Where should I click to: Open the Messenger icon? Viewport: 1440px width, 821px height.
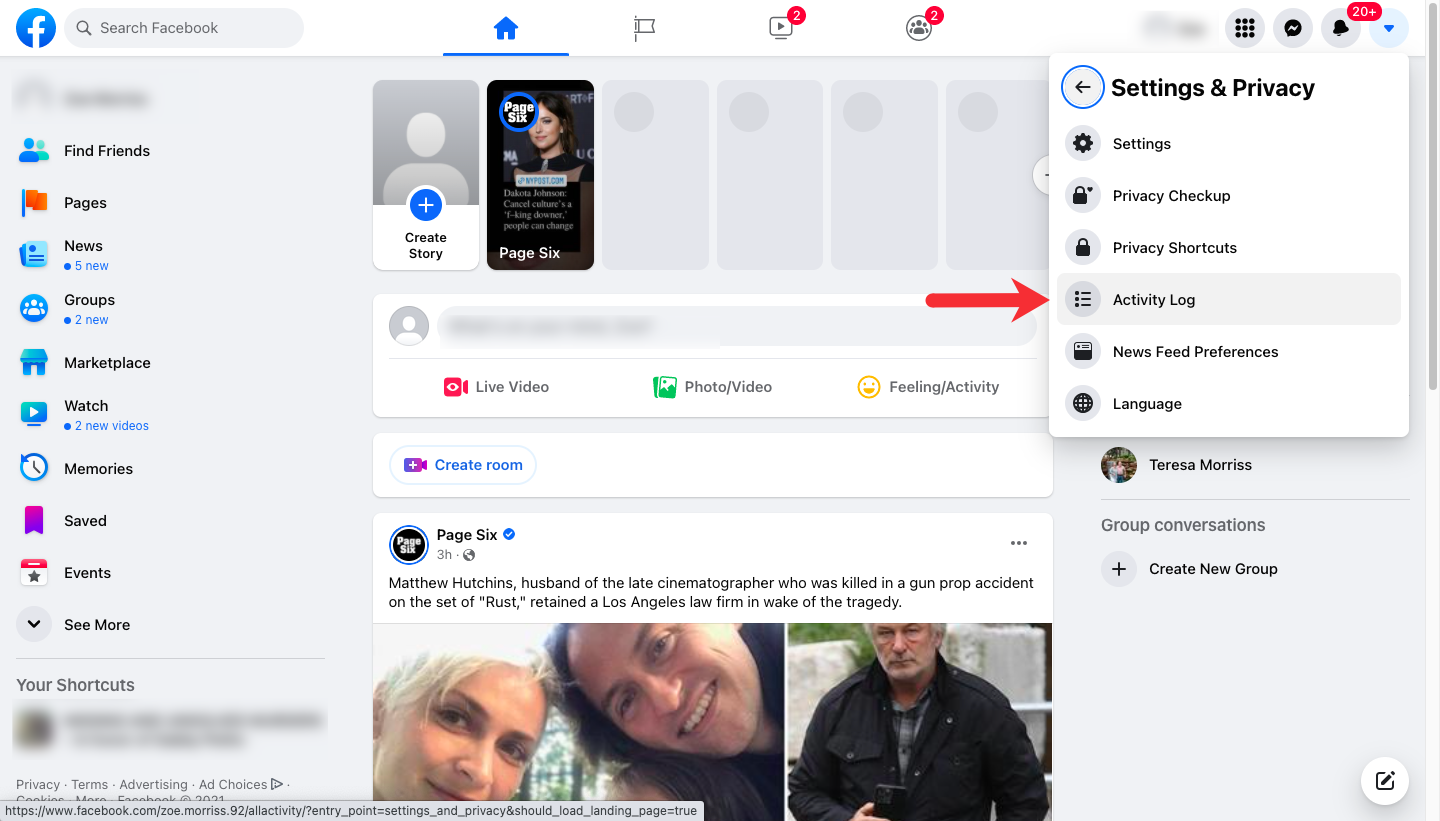pos(1292,28)
